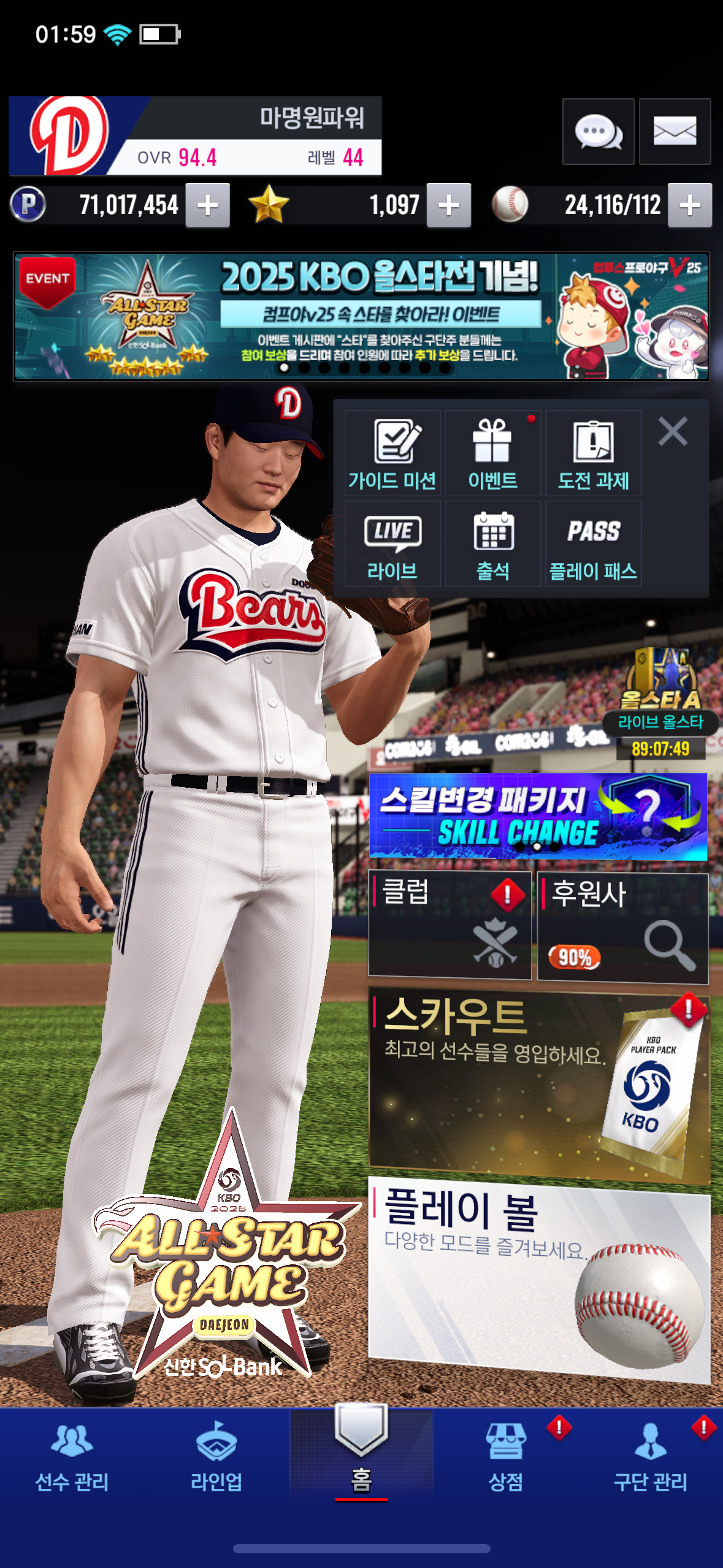Add more baseballs with the plus button
This screenshot has width=723, height=1568.
[690, 205]
